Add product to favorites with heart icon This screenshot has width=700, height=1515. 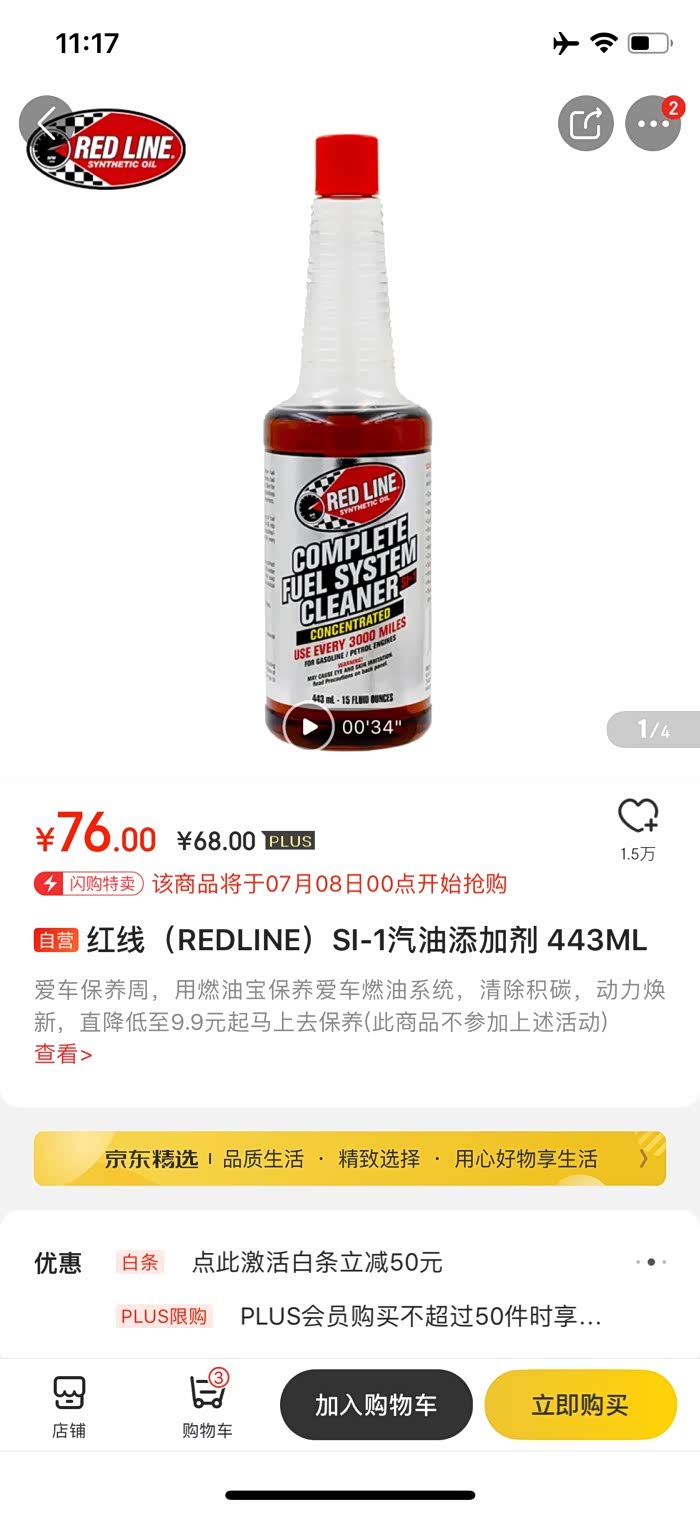coord(638,819)
